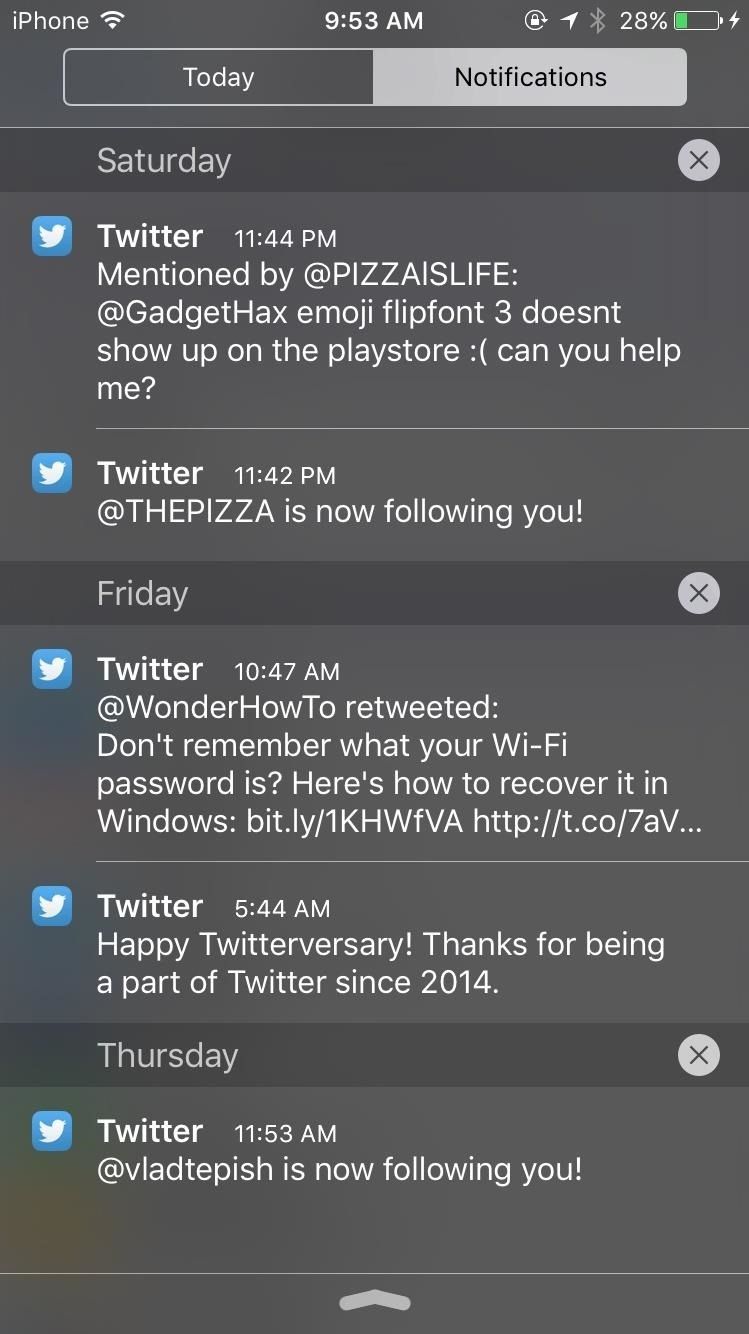
Task: Select the Notifications tab
Action: click(x=530, y=77)
